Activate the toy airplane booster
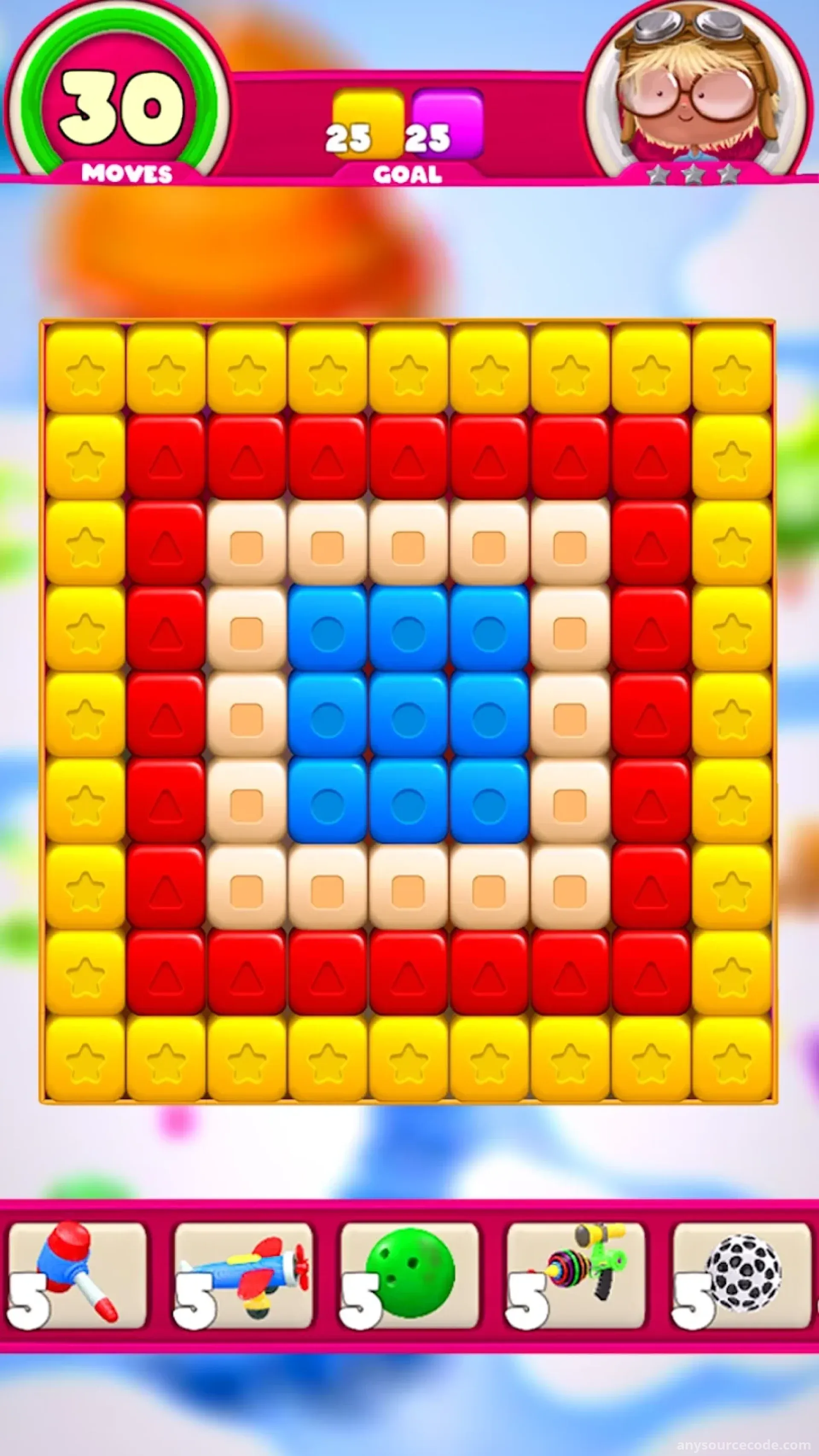819x1456 pixels. pos(244,1275)
